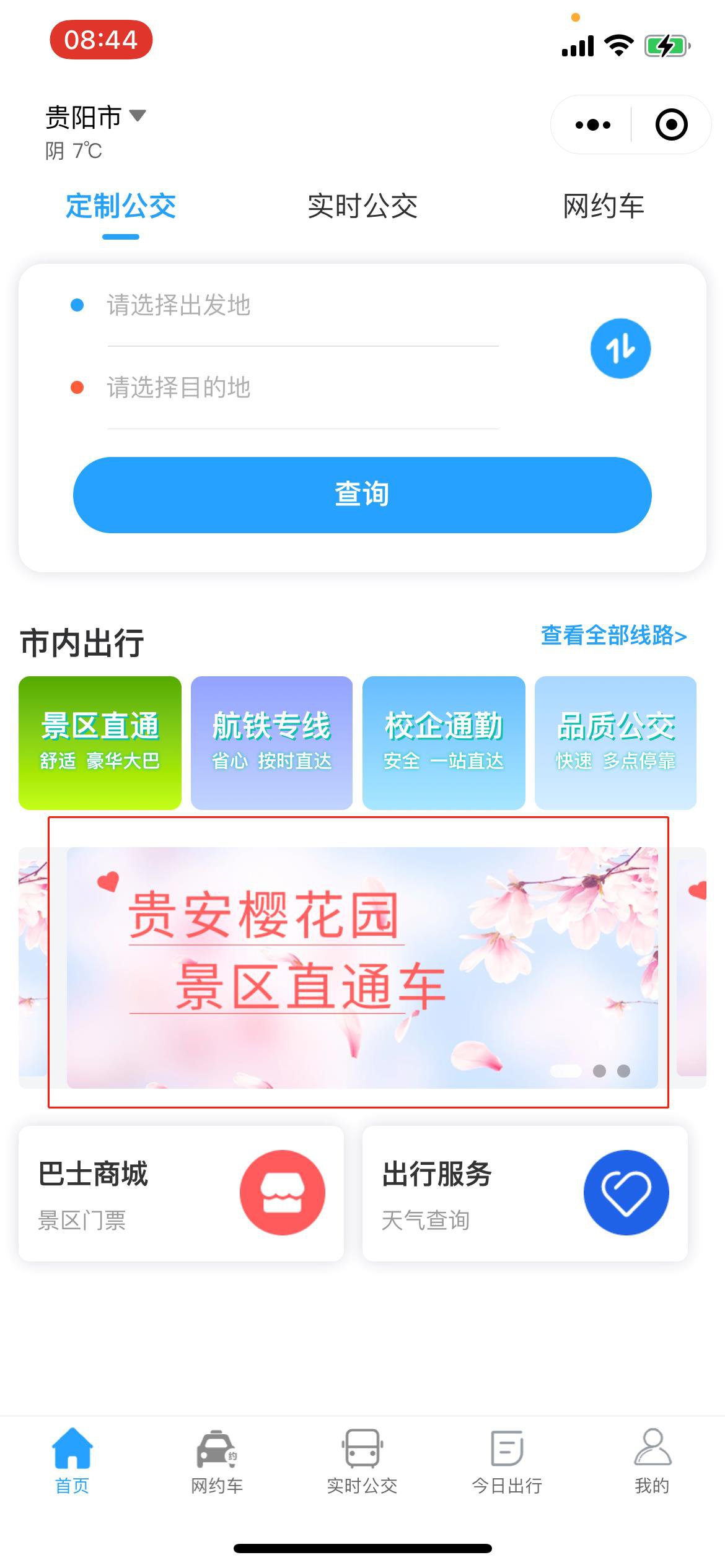This screenshot has width=725, height=1568.
Task: Tap the 查询 search button
Action: coord(362,495)
